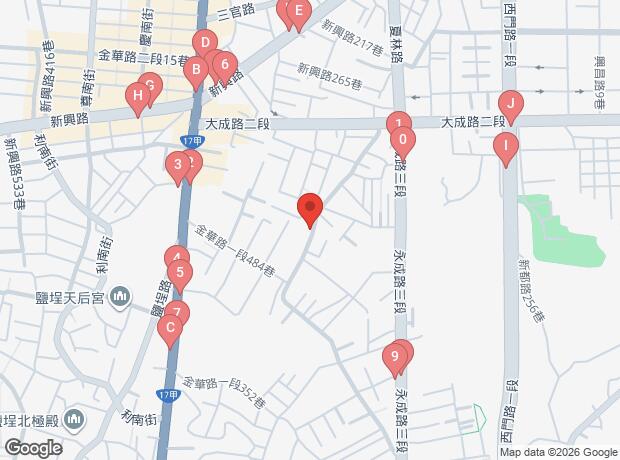Open map marker B

tap(198, 70)
